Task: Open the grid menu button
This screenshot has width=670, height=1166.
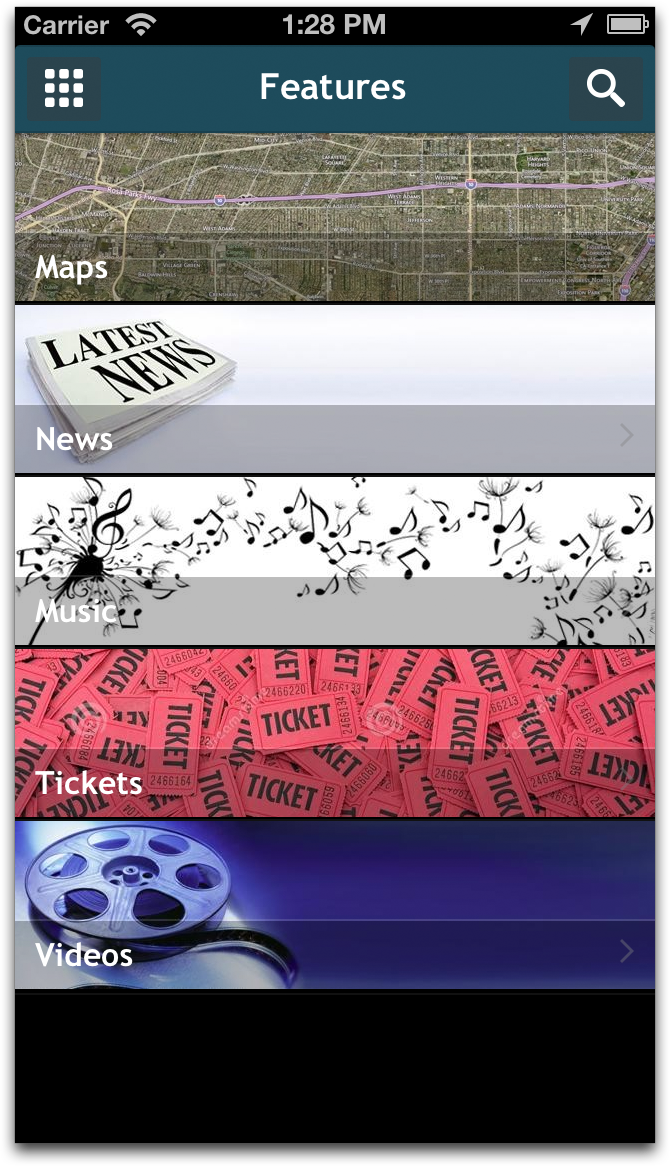Action: (64, 89)
